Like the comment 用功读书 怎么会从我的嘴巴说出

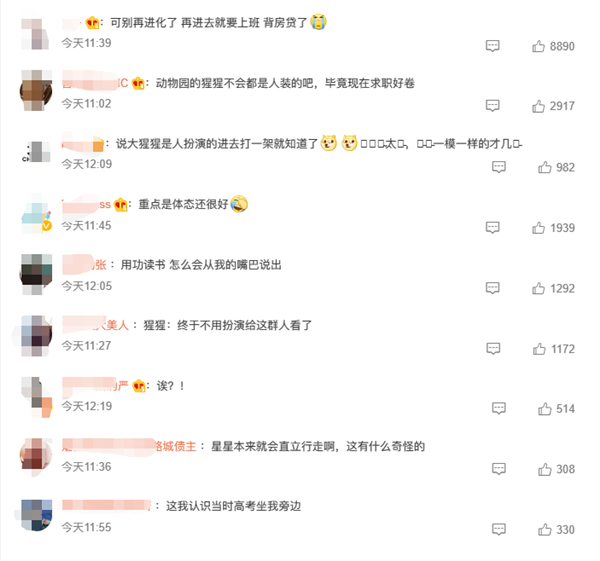coord(538,288)
